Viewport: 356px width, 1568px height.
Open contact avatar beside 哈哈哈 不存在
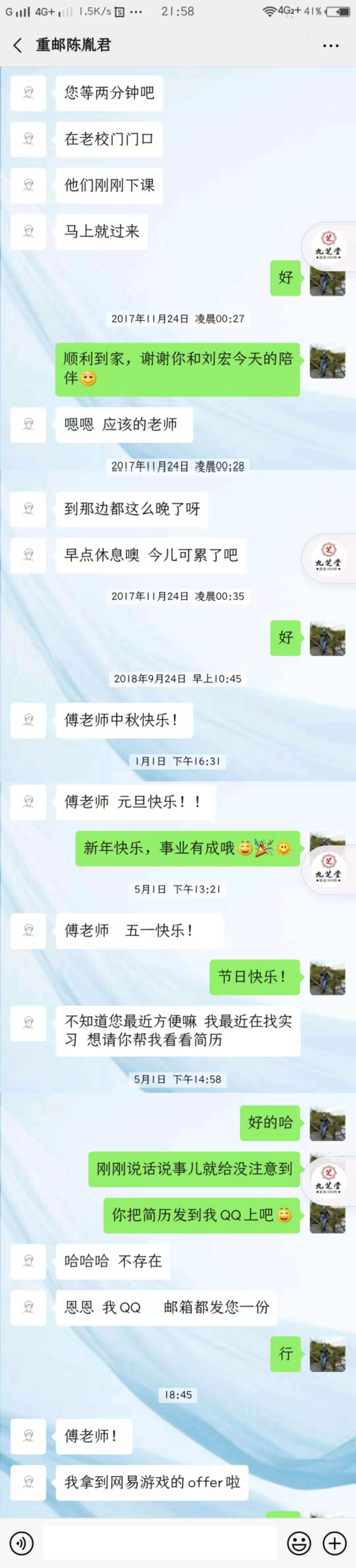[29, 1261]
